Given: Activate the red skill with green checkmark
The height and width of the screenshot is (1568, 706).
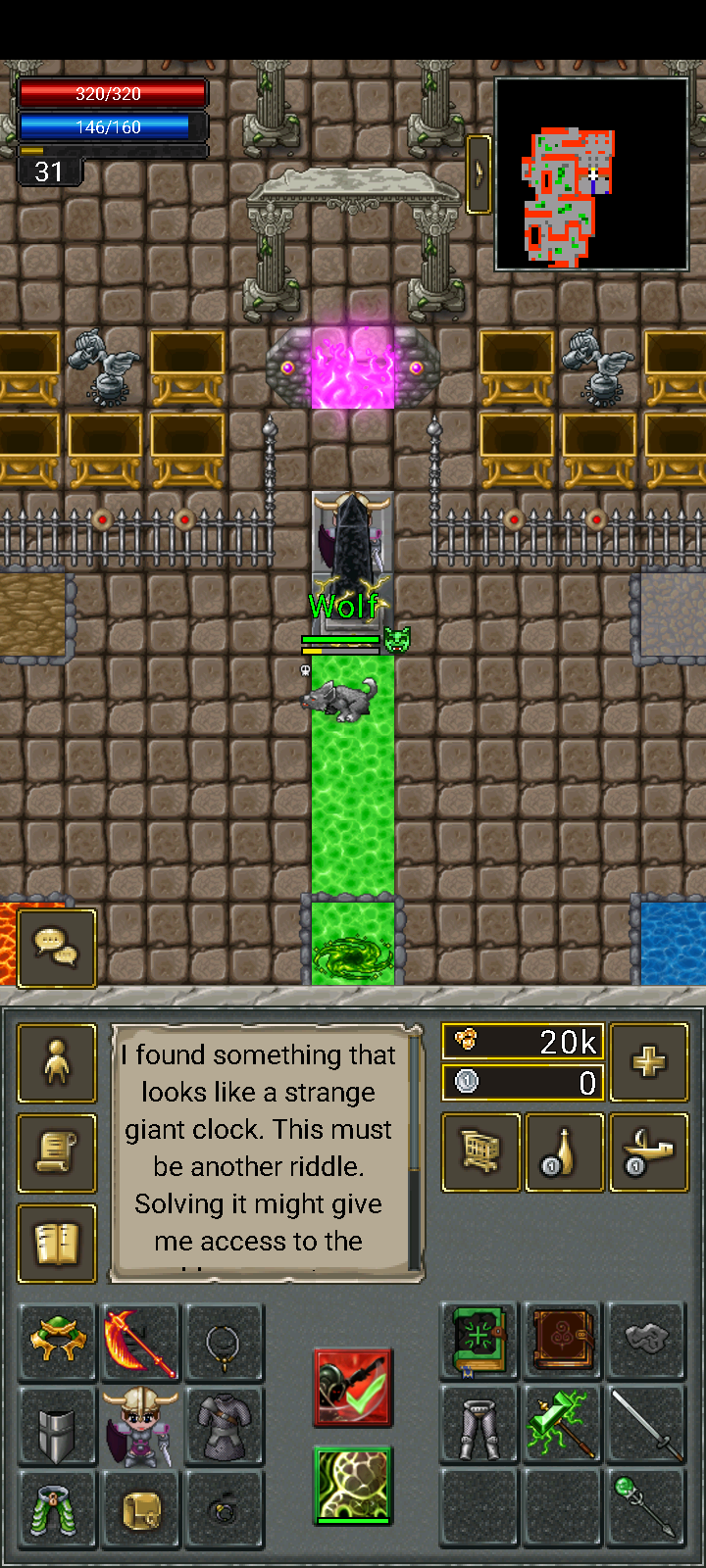Looking at the screenshot, I should click(353, 1388).
